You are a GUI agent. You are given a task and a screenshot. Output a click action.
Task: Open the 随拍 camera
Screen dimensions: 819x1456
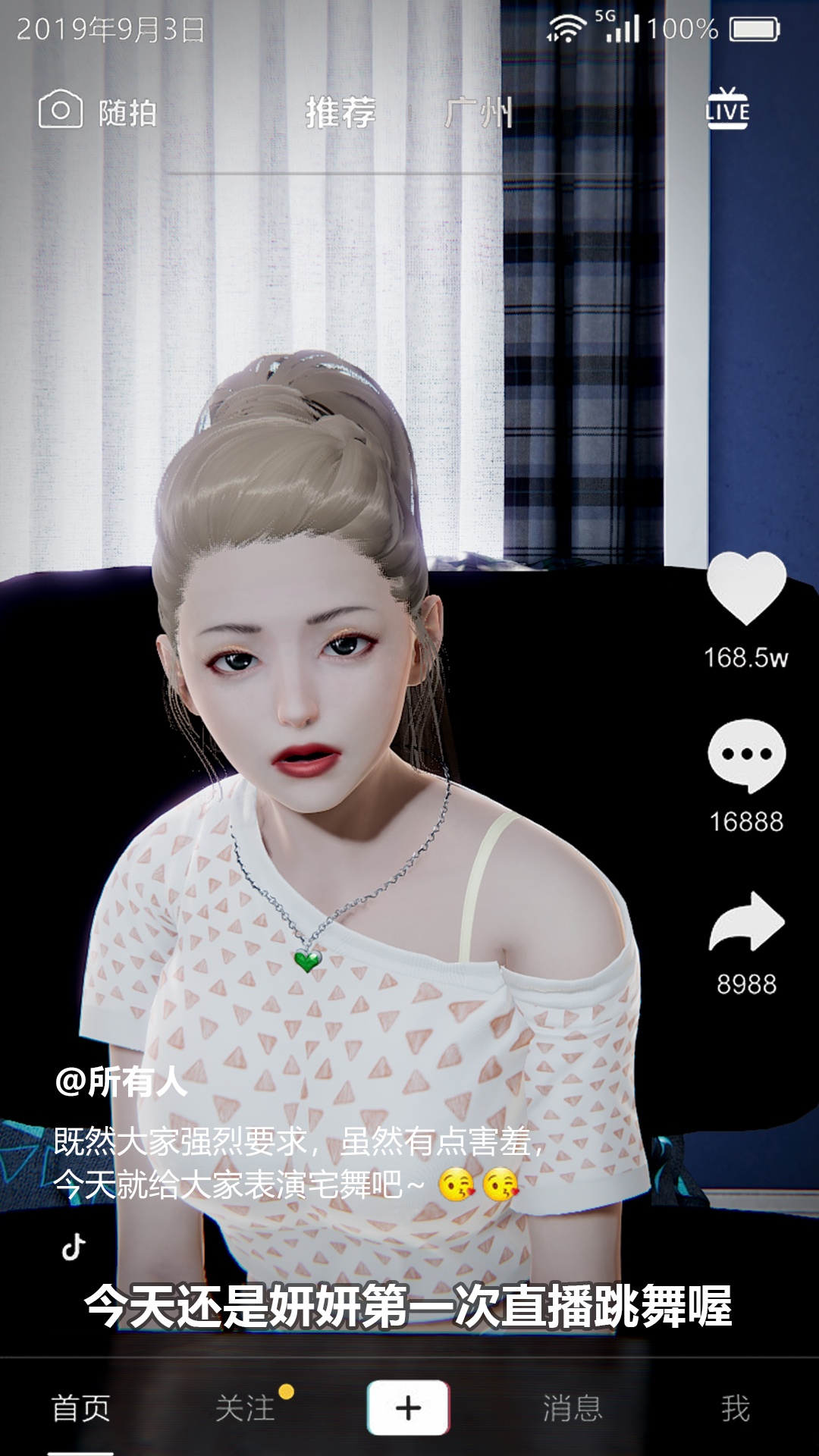click(97, 111)
